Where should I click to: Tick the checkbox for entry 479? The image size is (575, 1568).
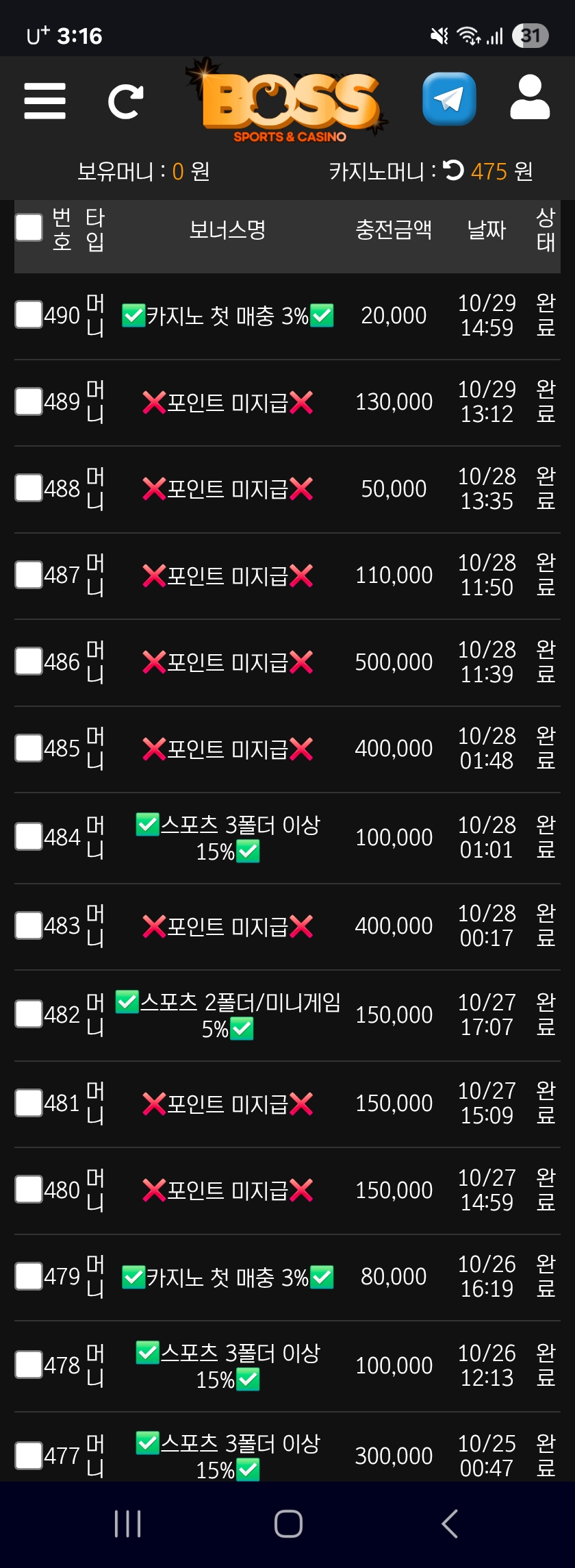(29, 1276)
